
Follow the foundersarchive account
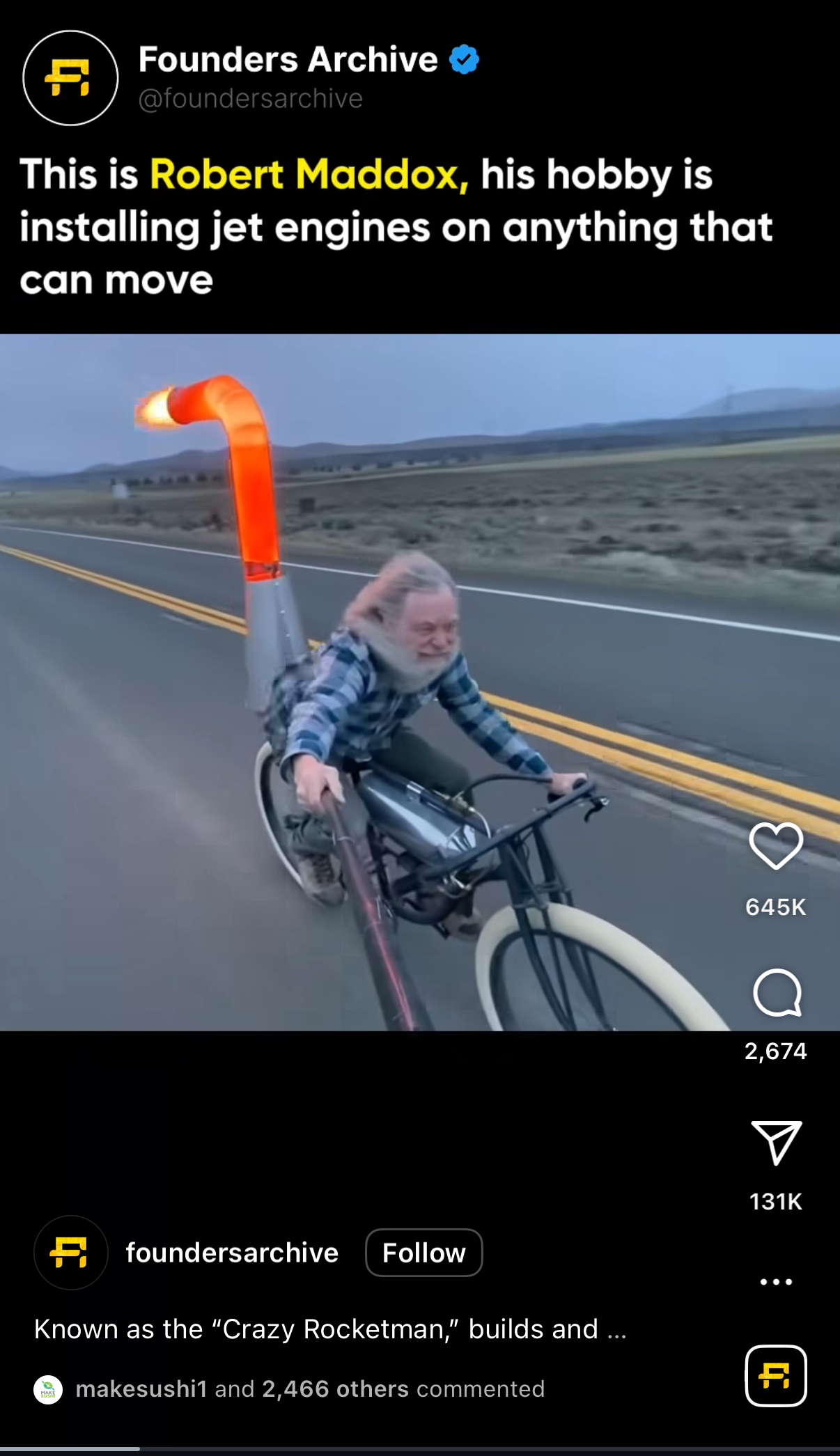[x=423, y=1253]
